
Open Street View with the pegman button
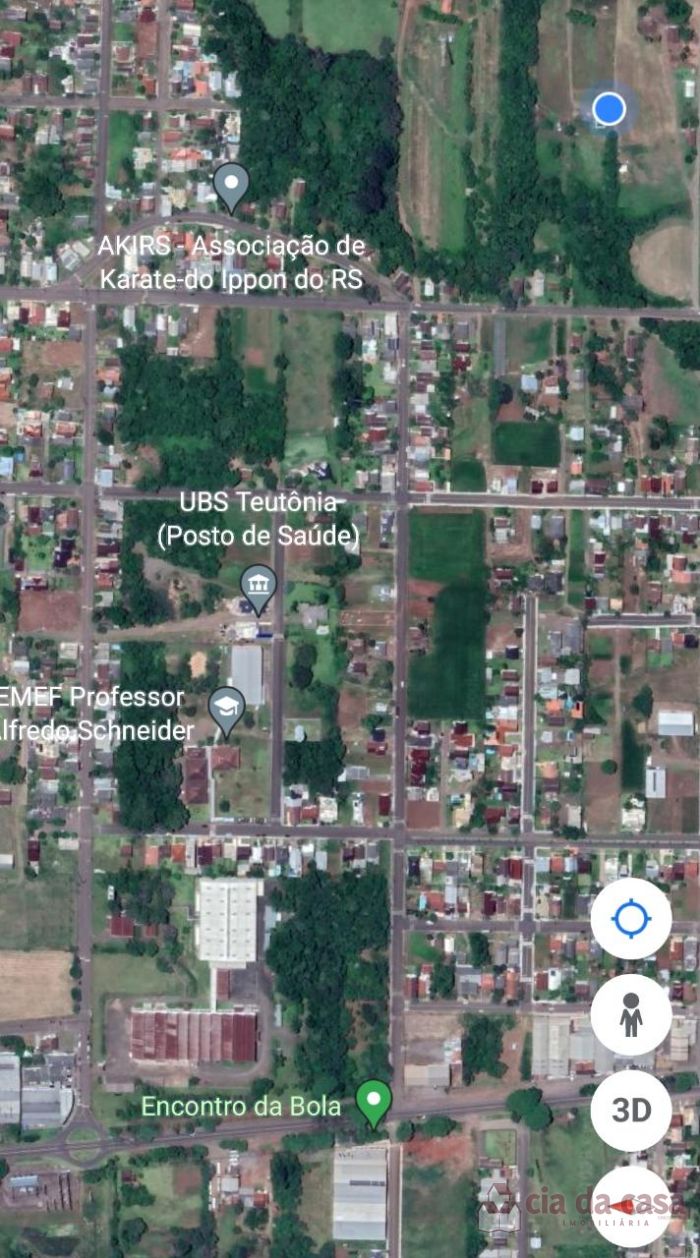(631, 1015)
